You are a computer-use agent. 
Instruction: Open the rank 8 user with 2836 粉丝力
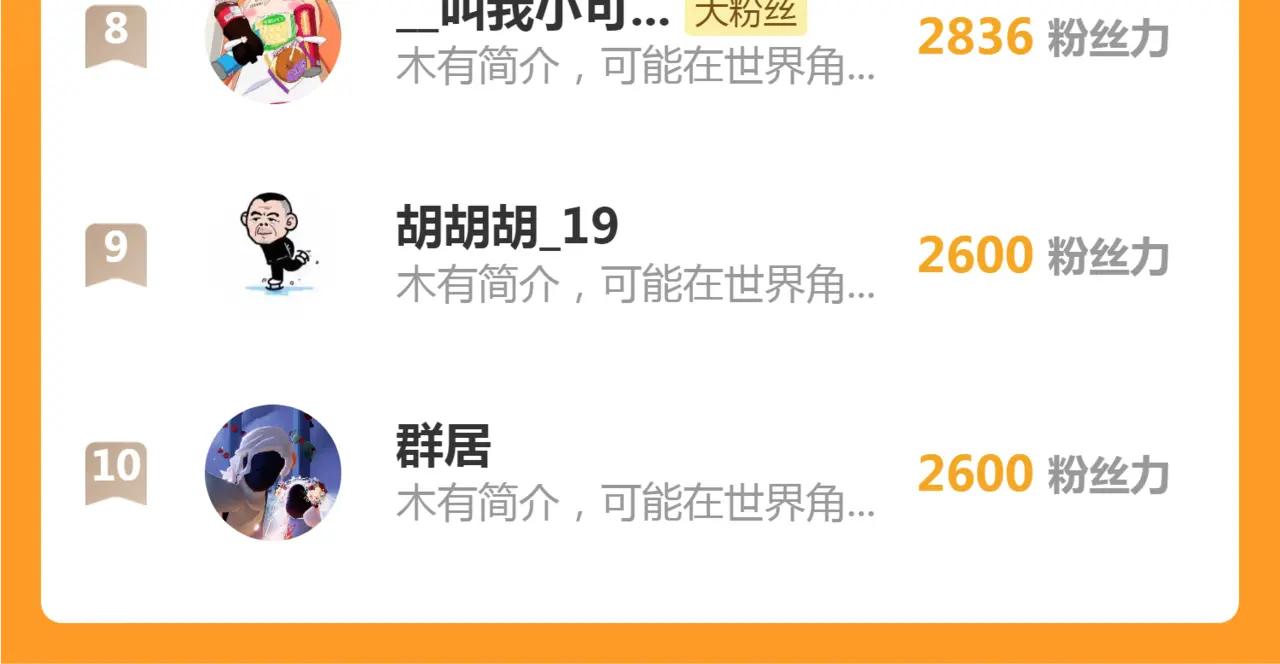click(640, 40)
